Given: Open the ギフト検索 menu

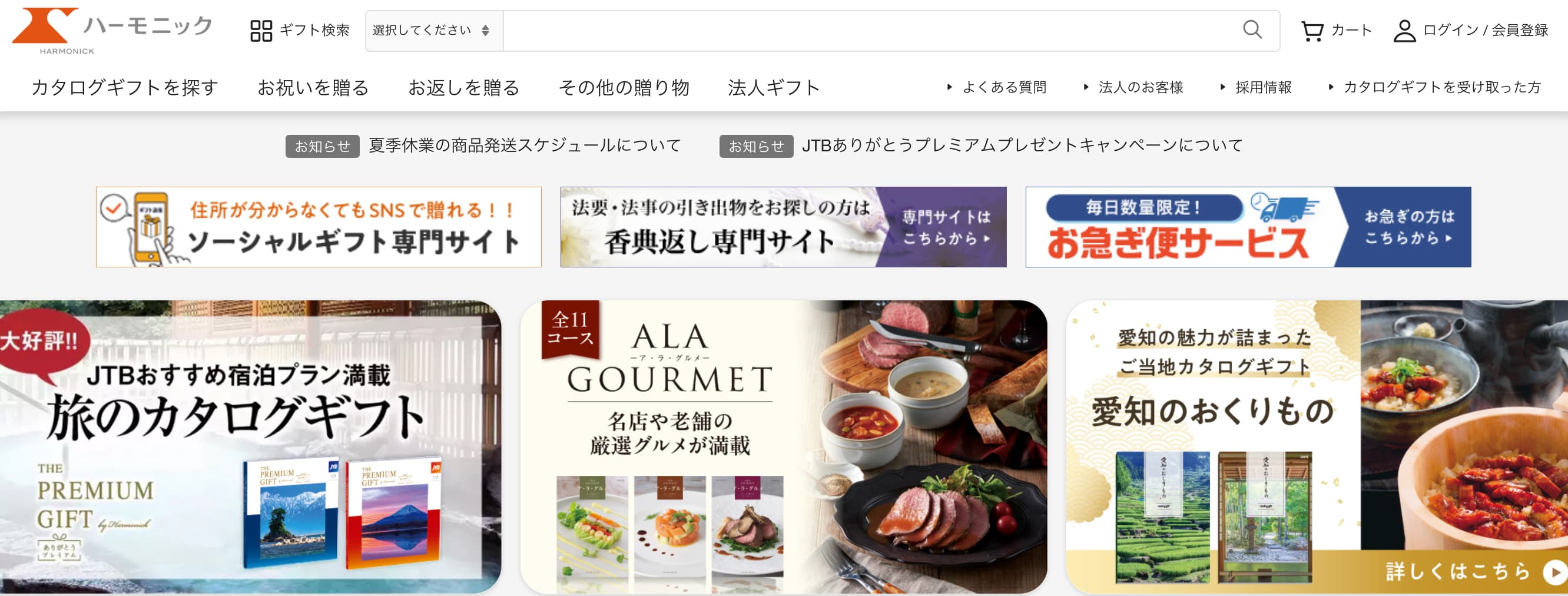Looking at the screenshot, I should coord(300,31).
